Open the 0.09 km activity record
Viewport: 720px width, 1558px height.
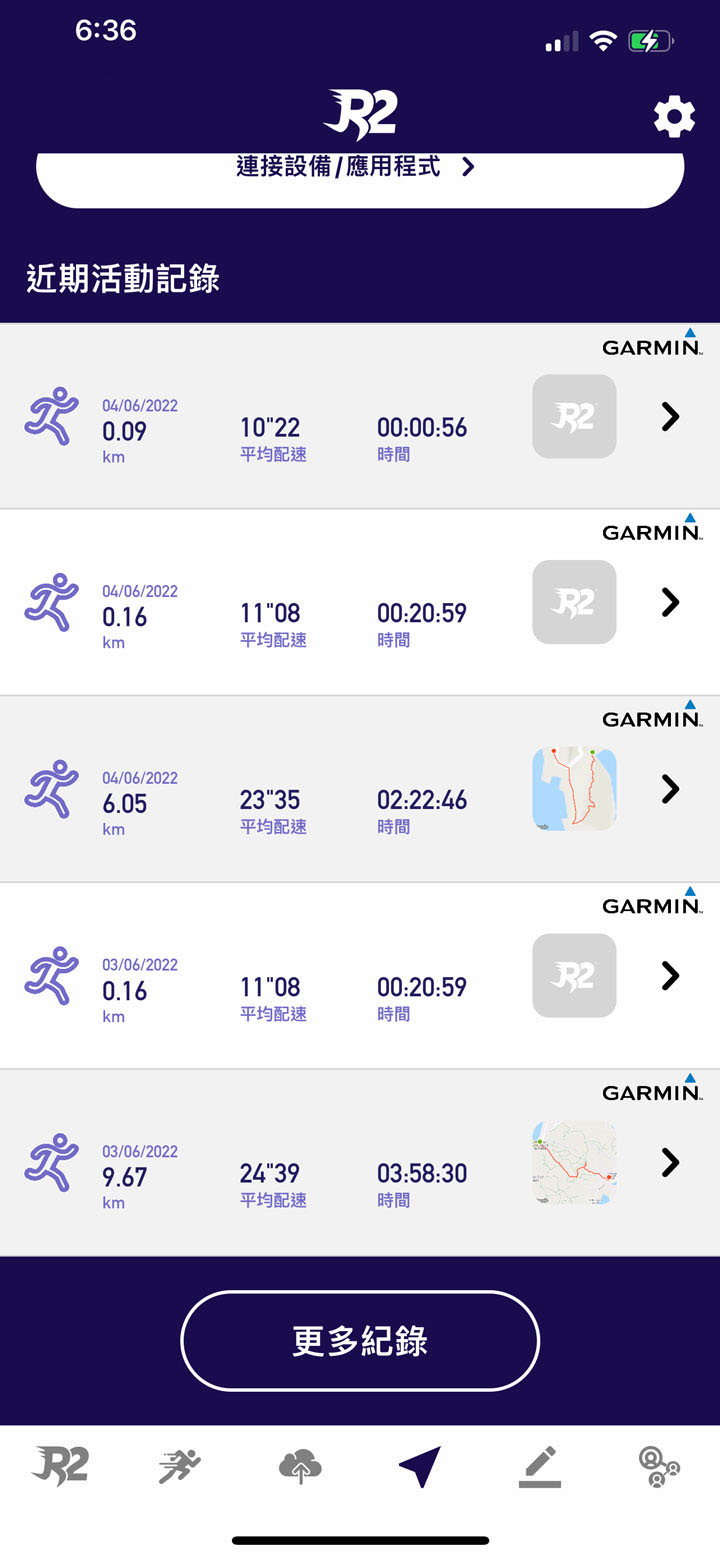pyautogui.click(x=360, y=416)
